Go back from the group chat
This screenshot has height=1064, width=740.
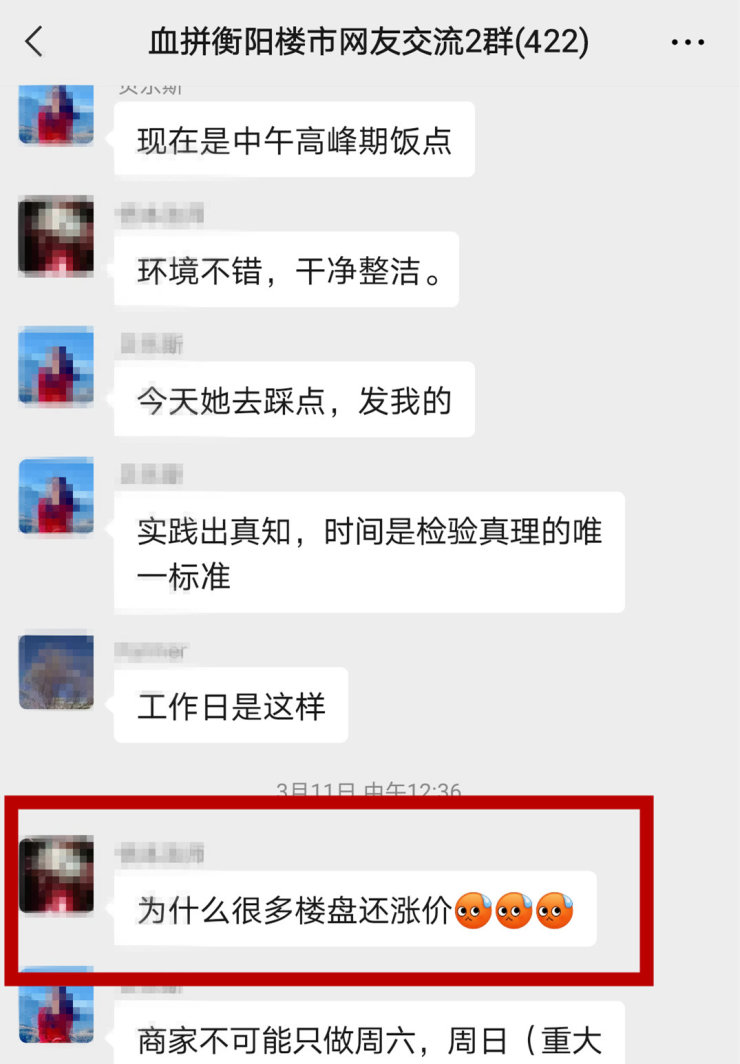coord(35,42)
